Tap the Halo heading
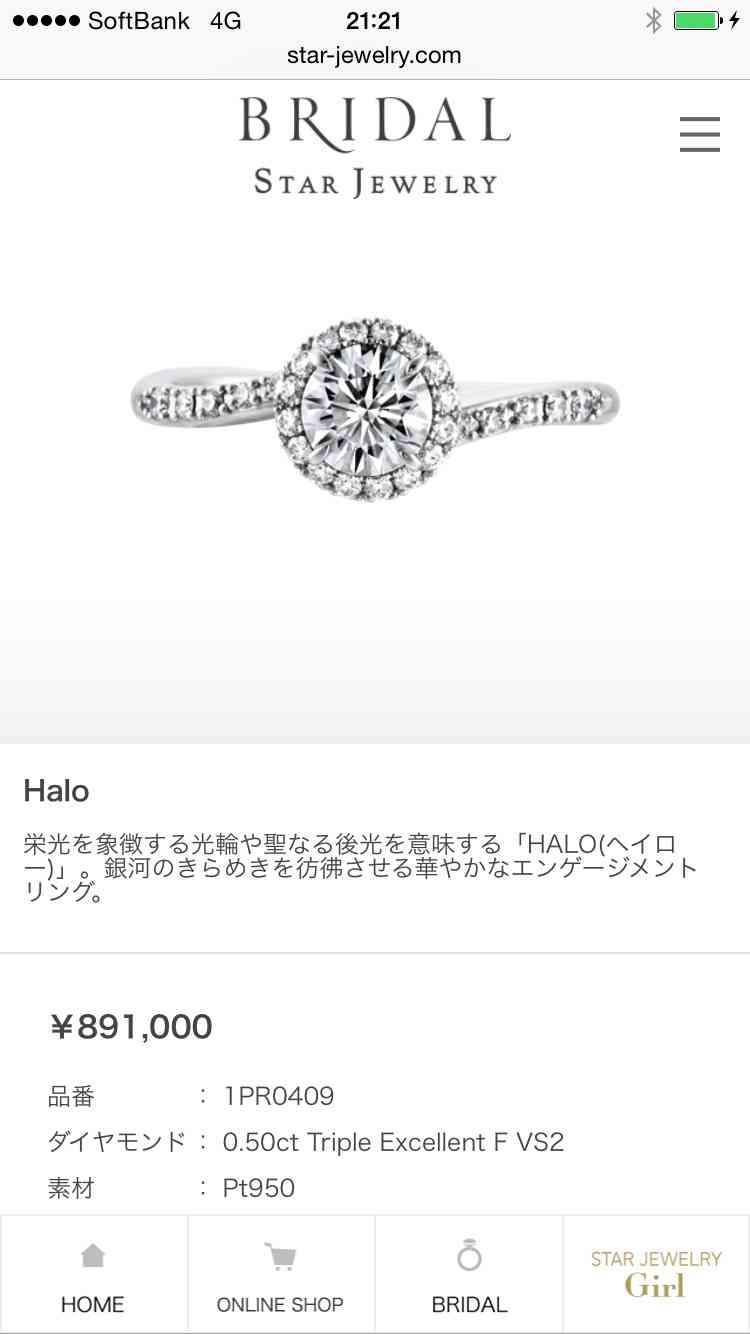Image resolution: width=750 pixels, height=1334 pixels. pyautogui.click(x=57, y=792)
